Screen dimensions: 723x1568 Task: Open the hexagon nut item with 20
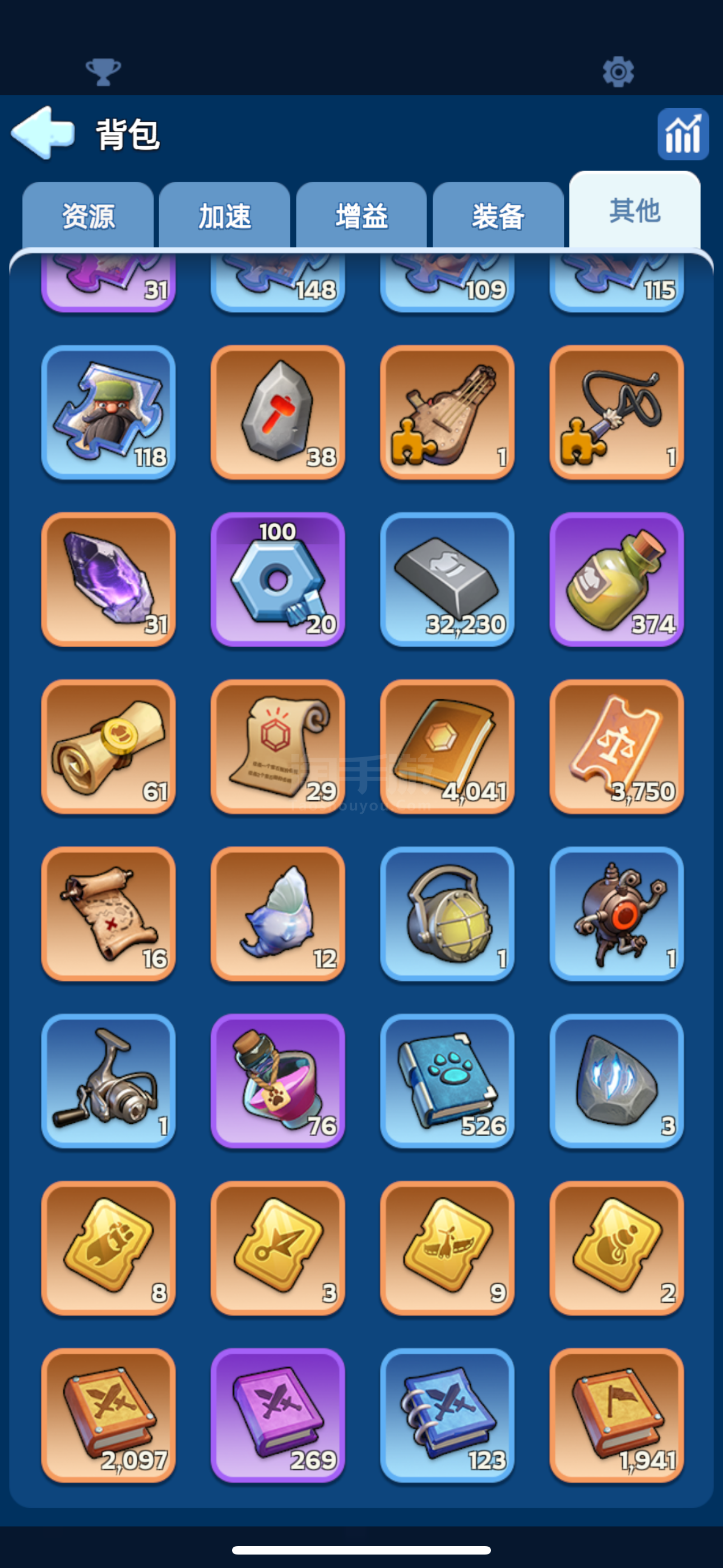tap(278, 579)
